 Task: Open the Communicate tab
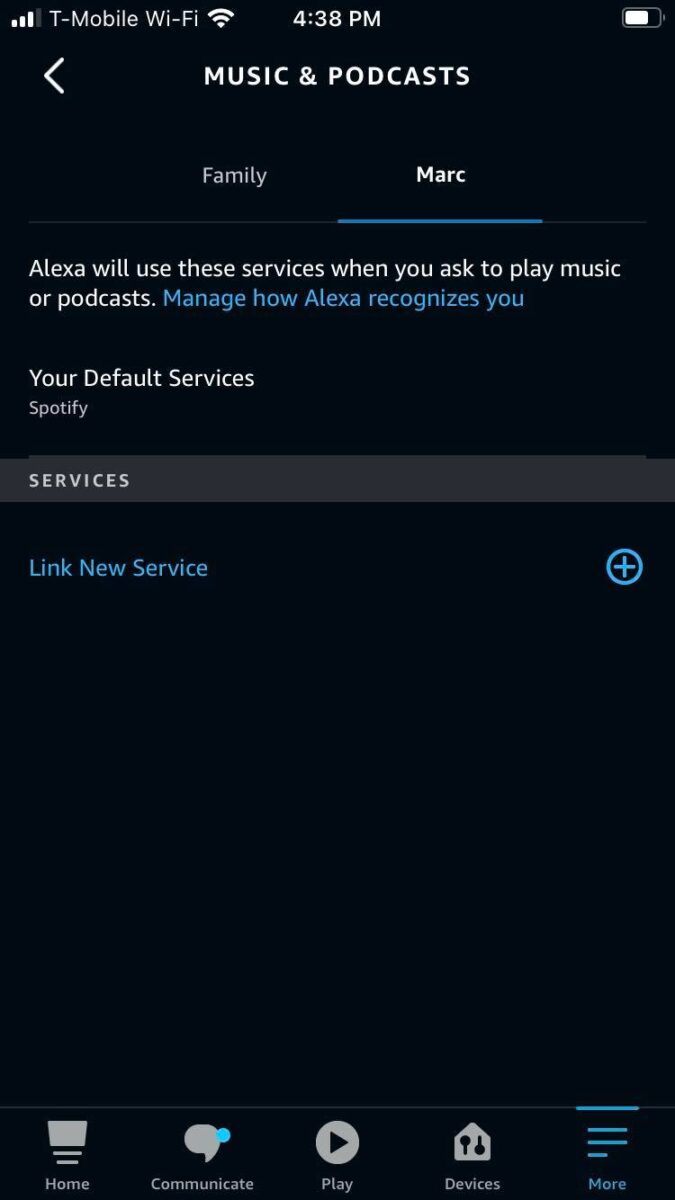[202, 1155]
